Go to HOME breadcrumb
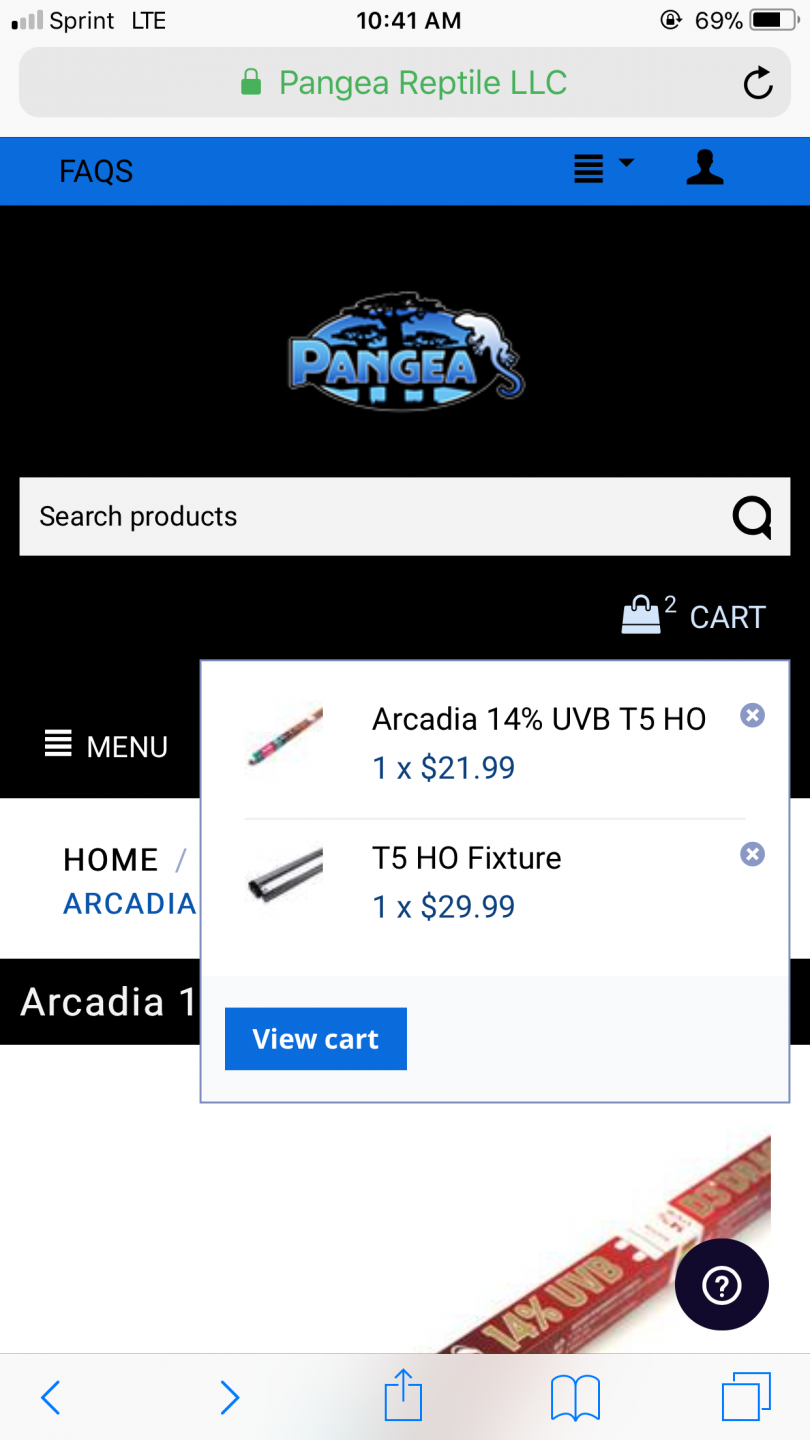 (x=111, y=860)
